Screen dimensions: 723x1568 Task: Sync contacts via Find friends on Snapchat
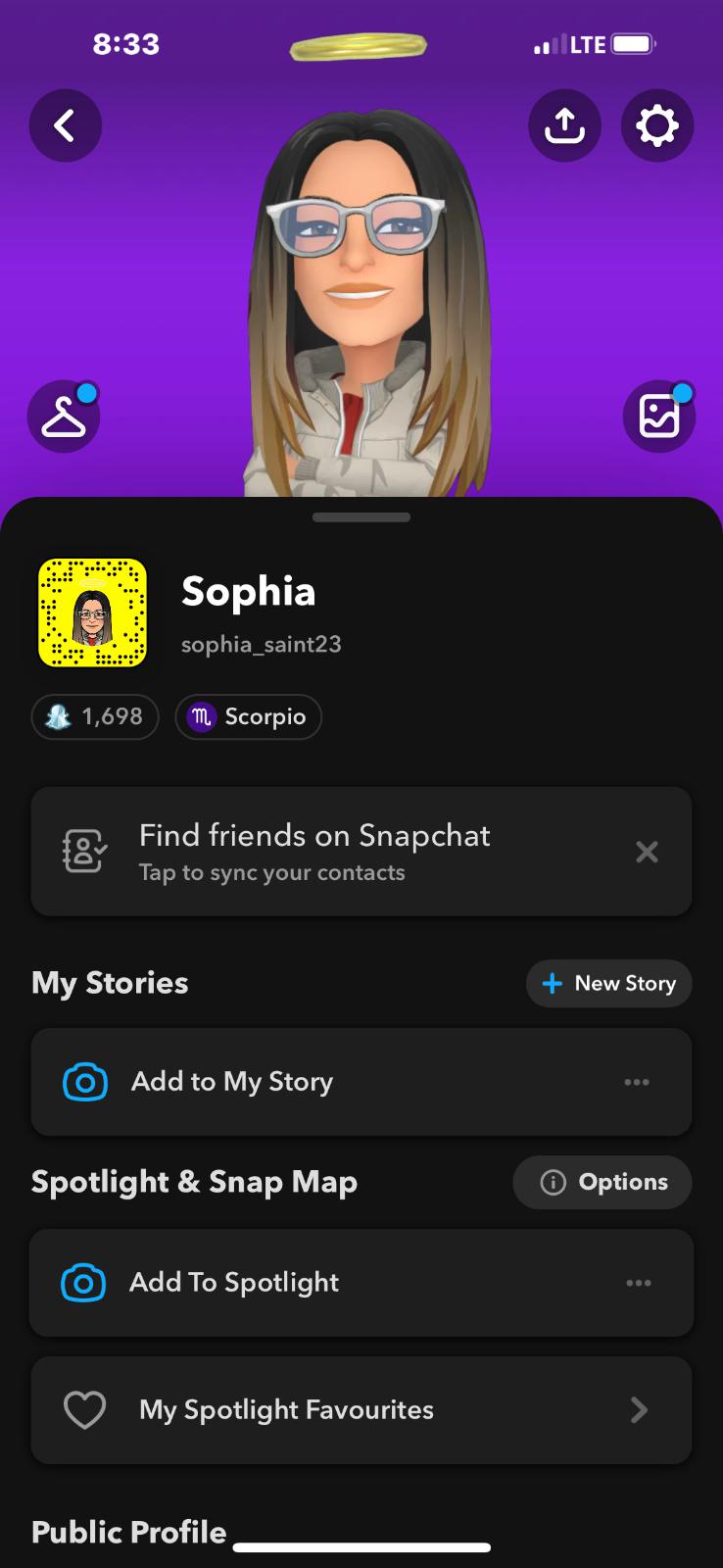pyautogui.click(x=313, y=852)
